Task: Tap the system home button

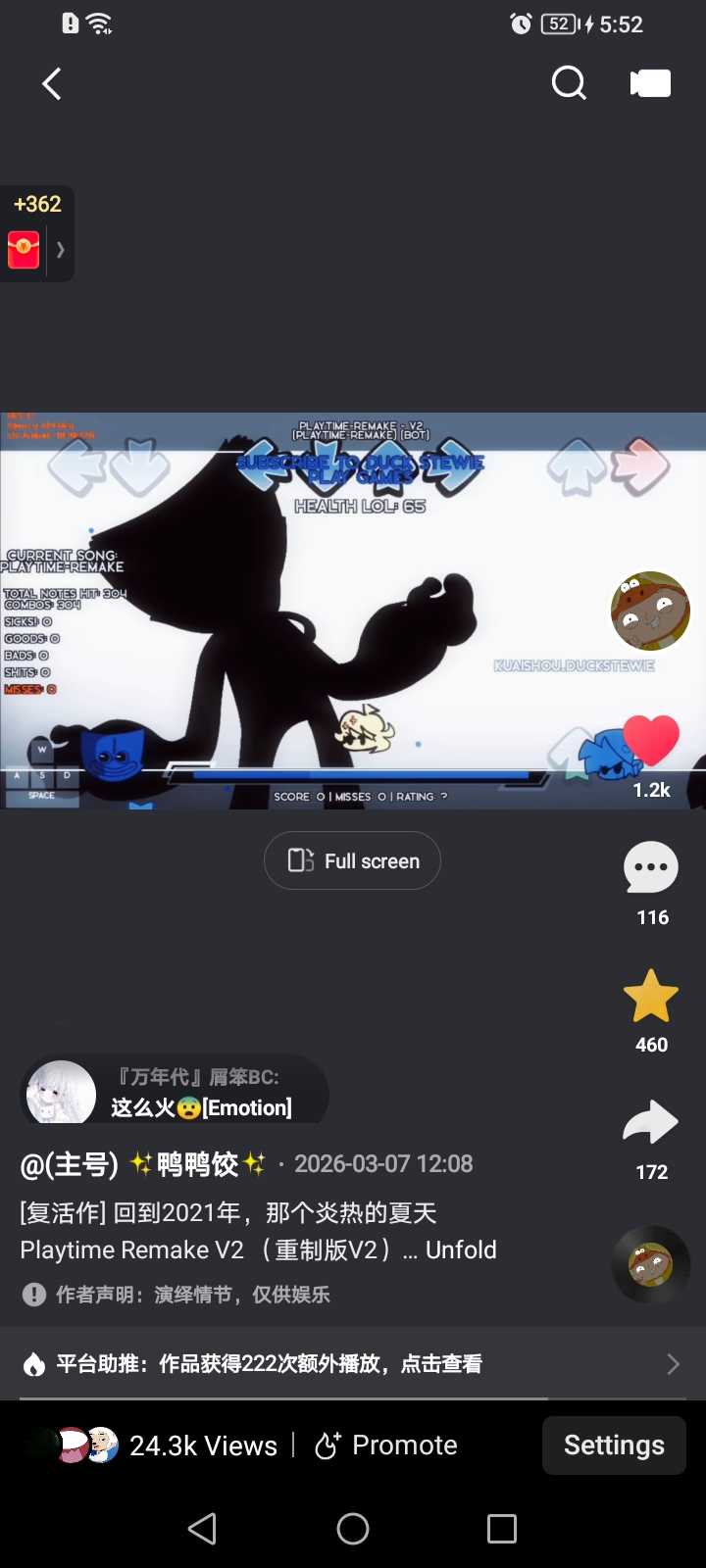Action: (353, 1529)
